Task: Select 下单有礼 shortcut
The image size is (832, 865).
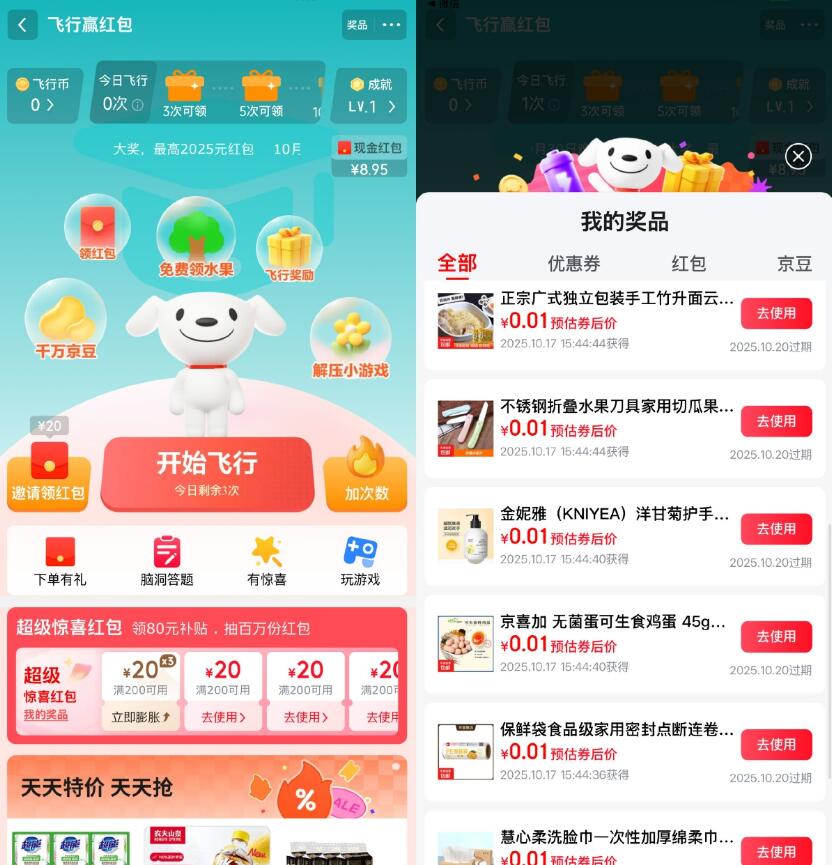Action: coord(60,561)
